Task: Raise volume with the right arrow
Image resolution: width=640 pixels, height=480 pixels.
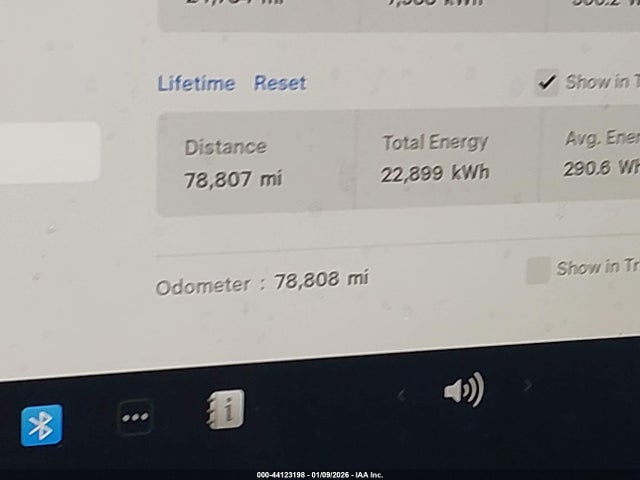Action: (528, 385)
